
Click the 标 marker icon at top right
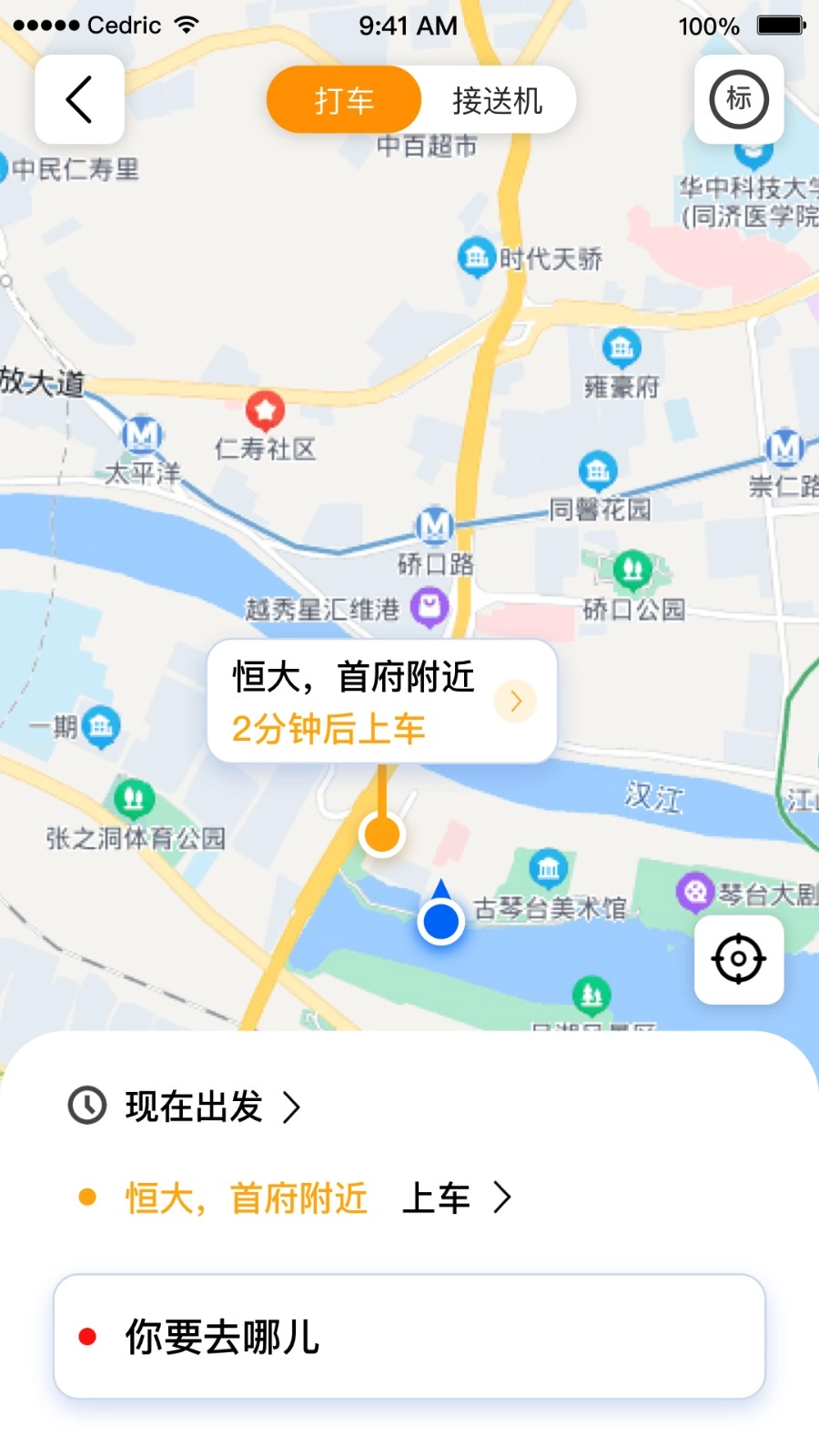(738, 99)
